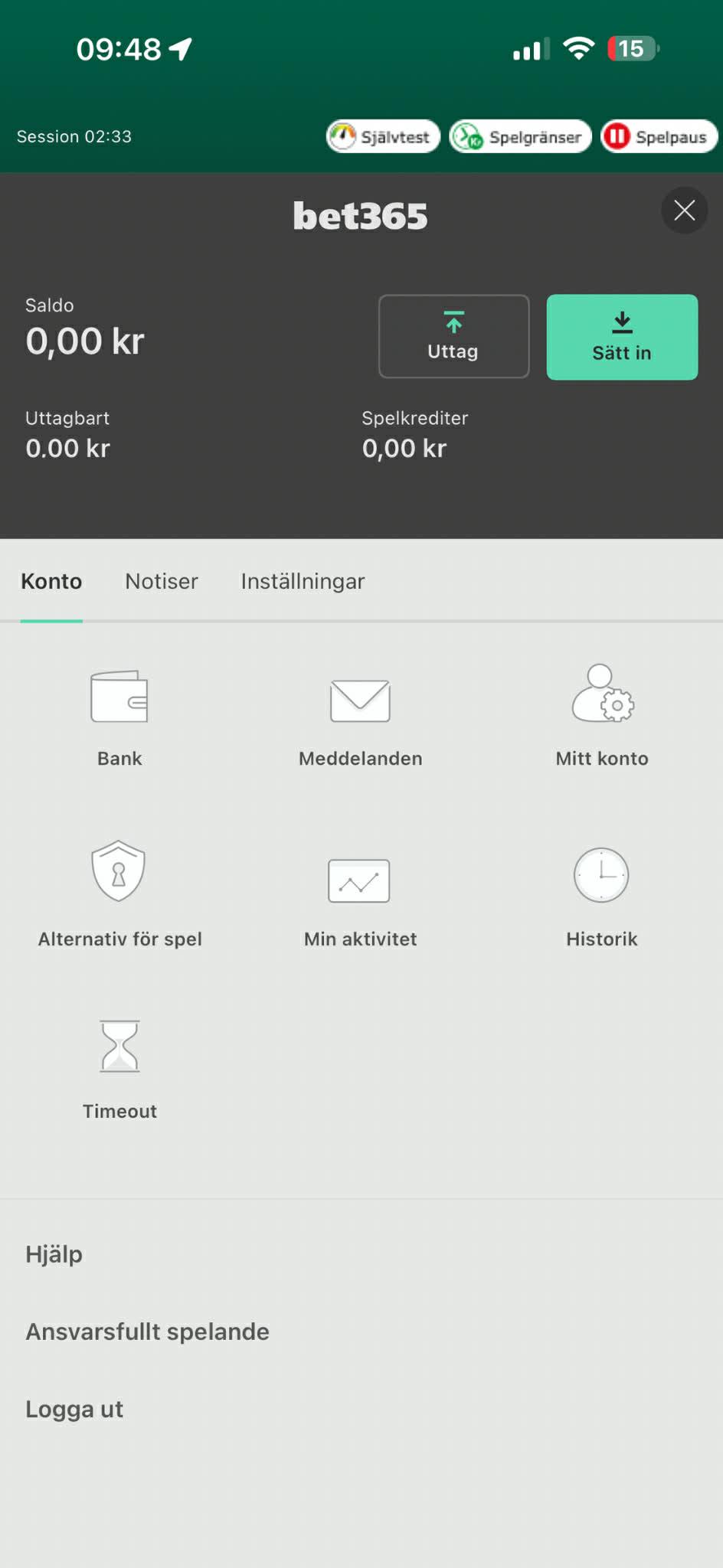This screenshot has width=723, height=1568.
Task: Open Min aktivitet chart icon
Action: (360, 880)
